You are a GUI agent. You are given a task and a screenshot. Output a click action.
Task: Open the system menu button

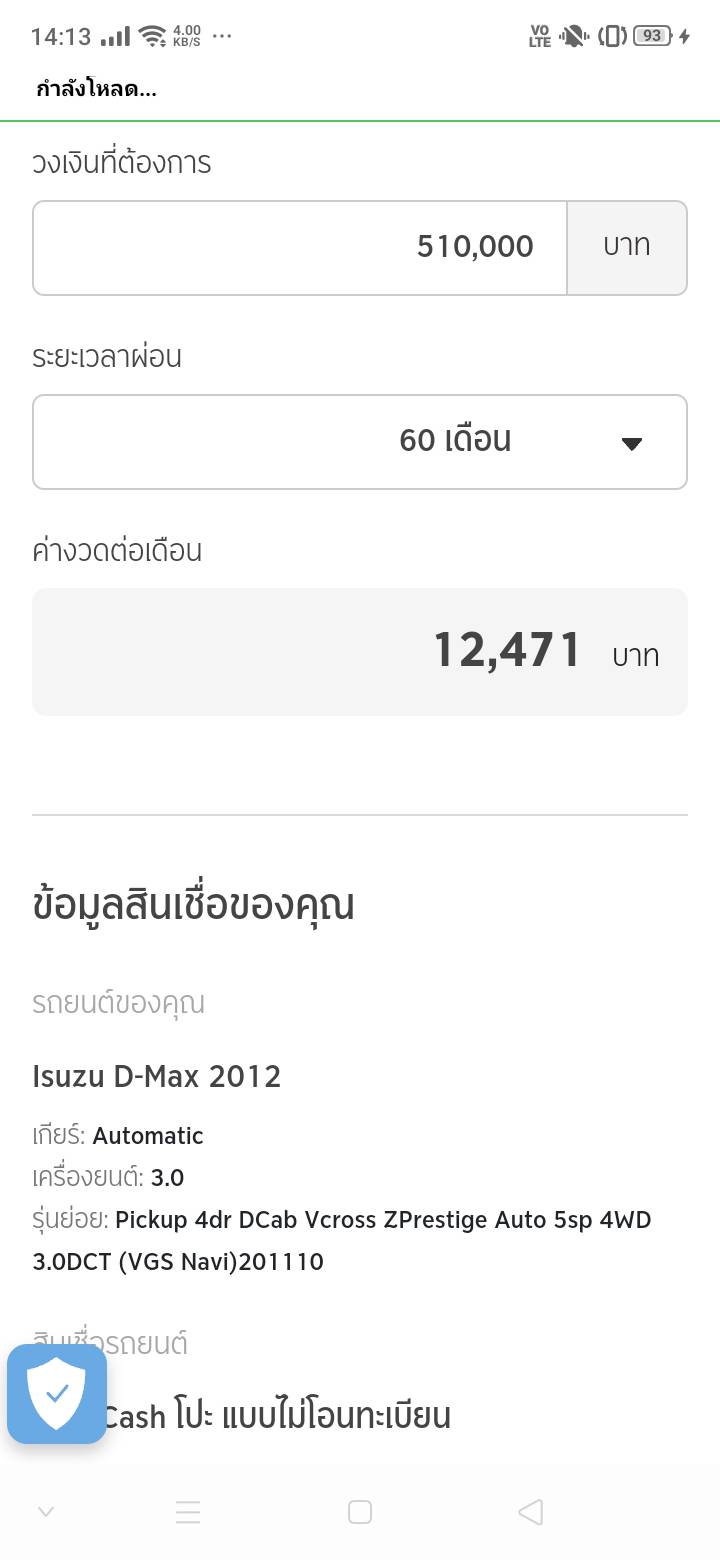(x=188, y=1512)
